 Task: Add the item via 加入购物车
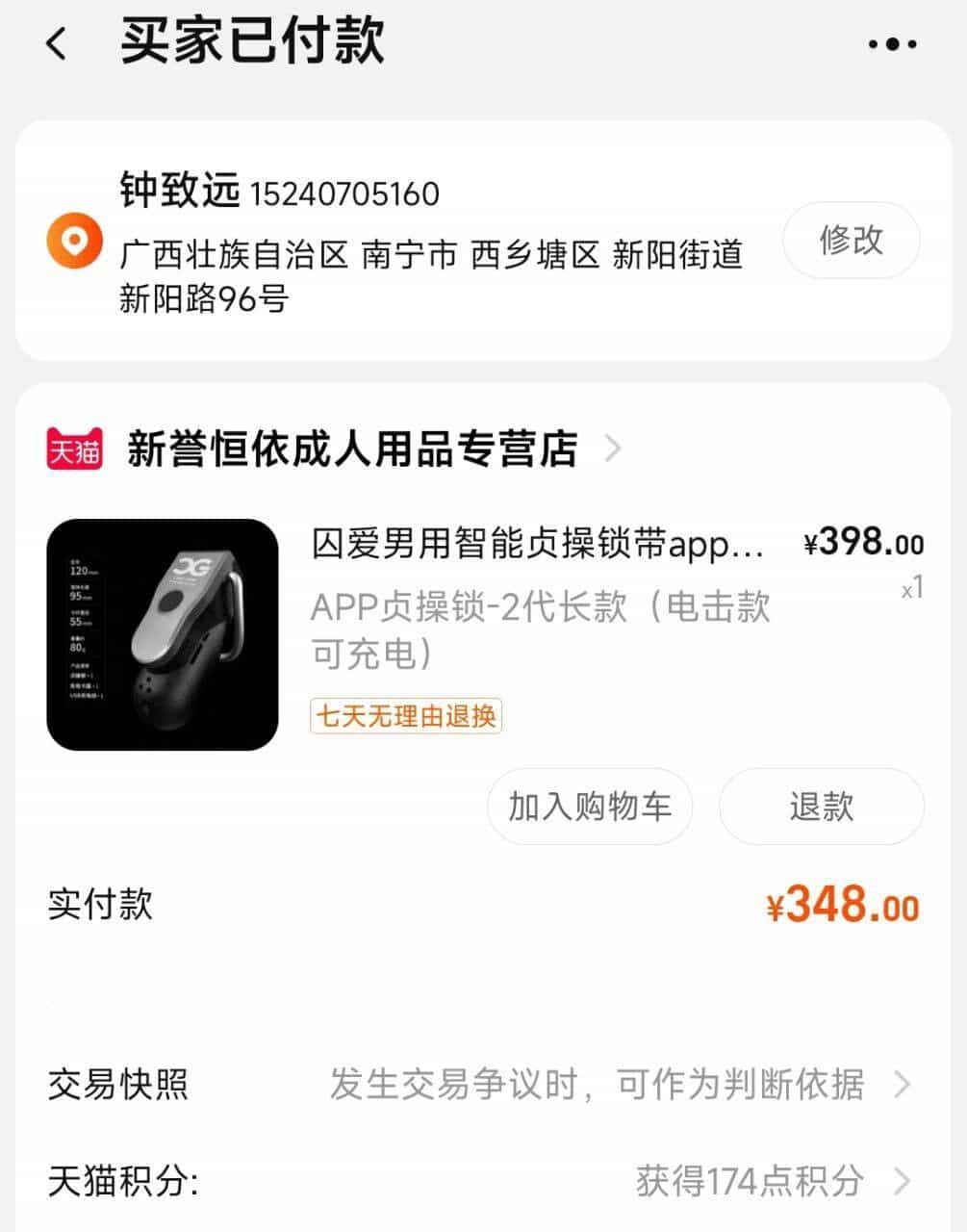click(x=589, y=807)
